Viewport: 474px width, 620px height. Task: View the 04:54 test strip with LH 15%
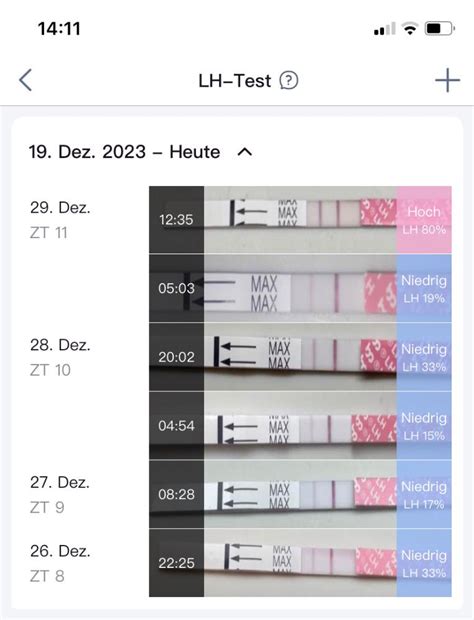click(300, 425)
